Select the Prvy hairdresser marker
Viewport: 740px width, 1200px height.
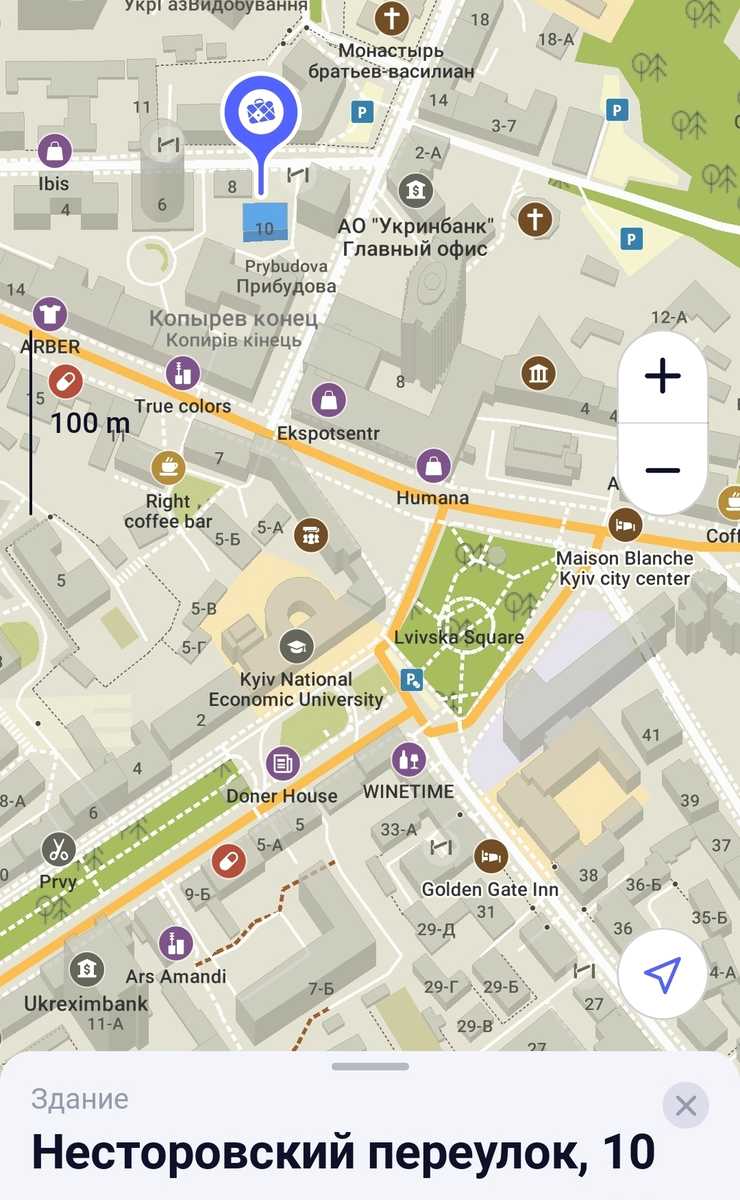tap(58, 851)
